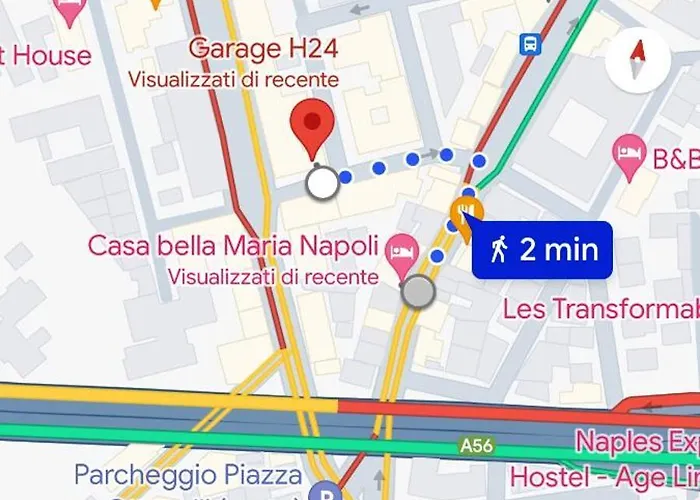700x500 pixels.
Task: Open the orange restaurant marker on the route
Action: tap(466, 208)
